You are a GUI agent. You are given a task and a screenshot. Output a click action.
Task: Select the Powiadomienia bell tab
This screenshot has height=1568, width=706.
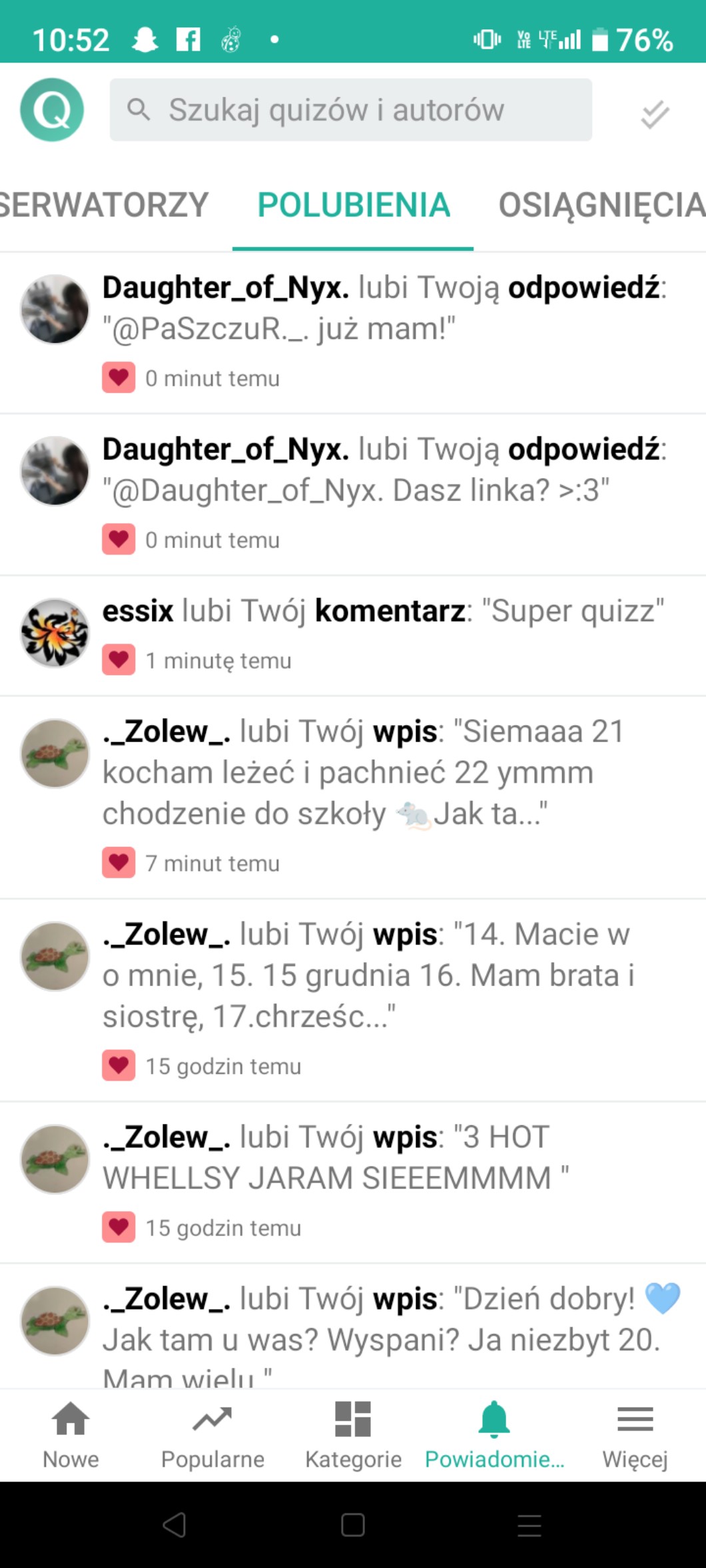[494, 1434]
